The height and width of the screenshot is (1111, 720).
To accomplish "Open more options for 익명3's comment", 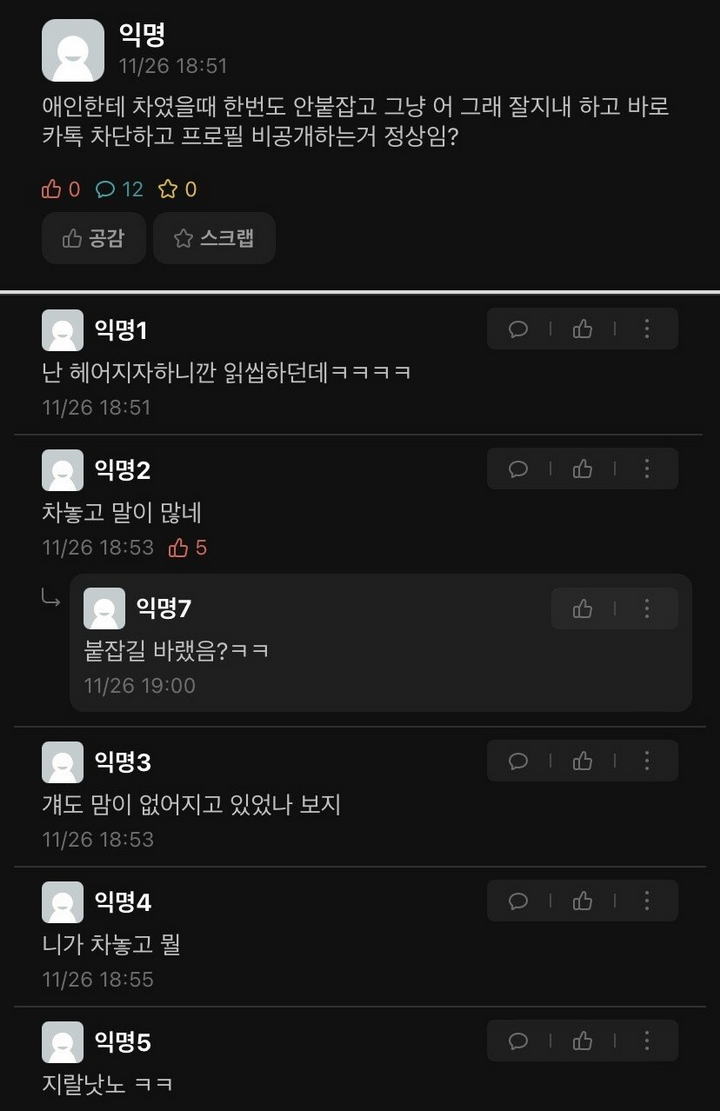I will tap(646, 762).
